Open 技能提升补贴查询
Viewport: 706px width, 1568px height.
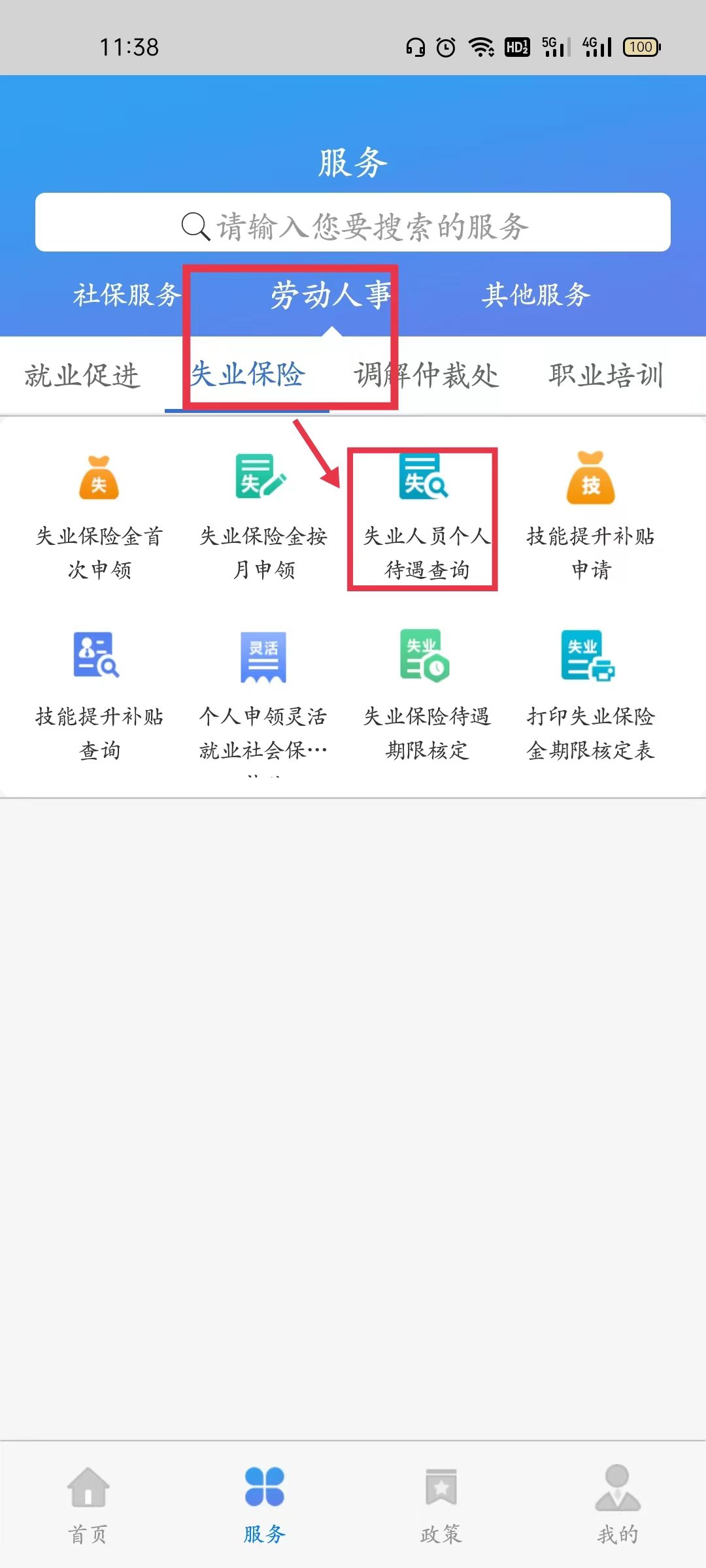(x=99, y=696)
